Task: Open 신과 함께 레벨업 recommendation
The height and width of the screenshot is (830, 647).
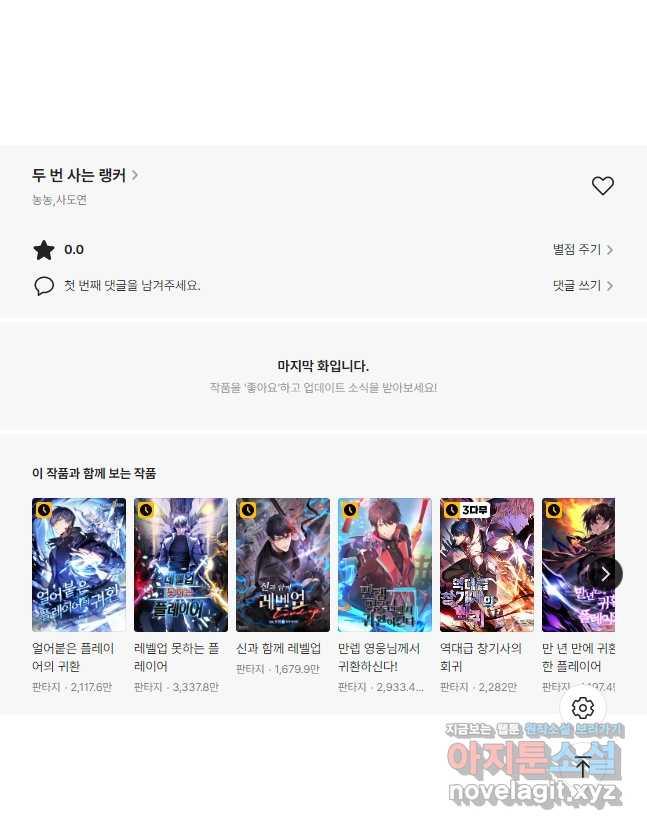Action: click(283, 565)
